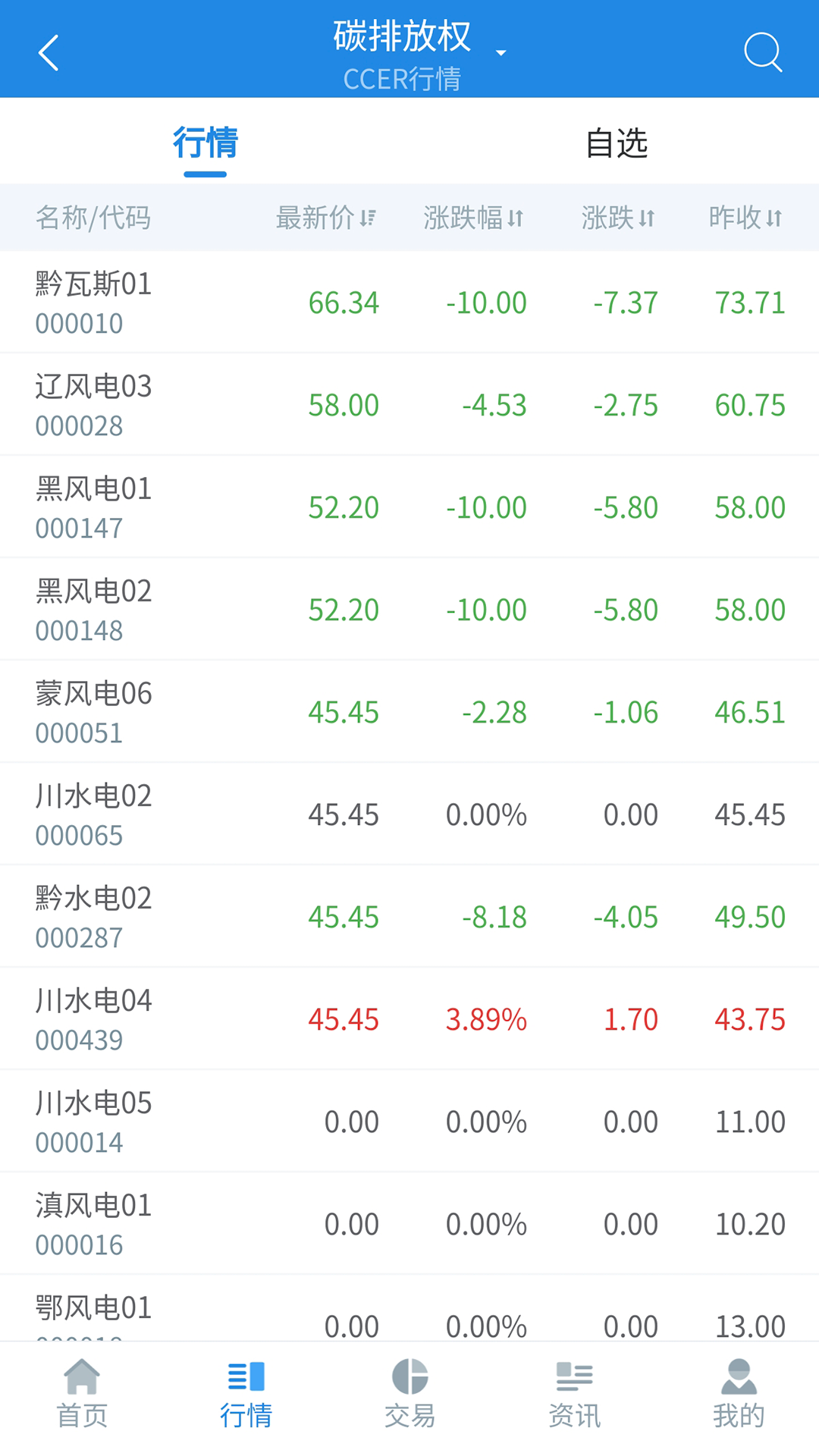The image size is (819, 1456).
Task: Sort list by 昨收
Action: [x=745, y=218]
